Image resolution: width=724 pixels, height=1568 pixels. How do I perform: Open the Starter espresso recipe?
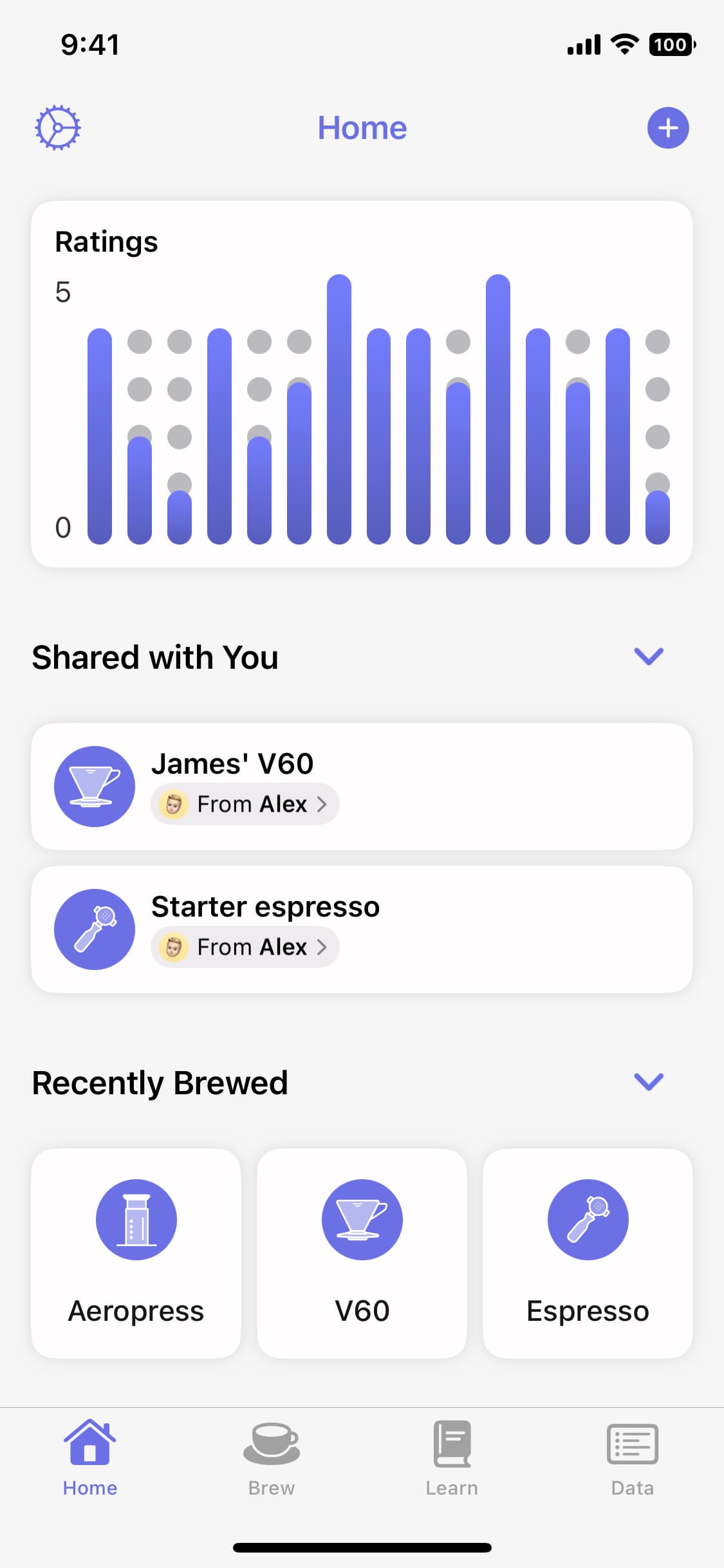click(362, 929)
